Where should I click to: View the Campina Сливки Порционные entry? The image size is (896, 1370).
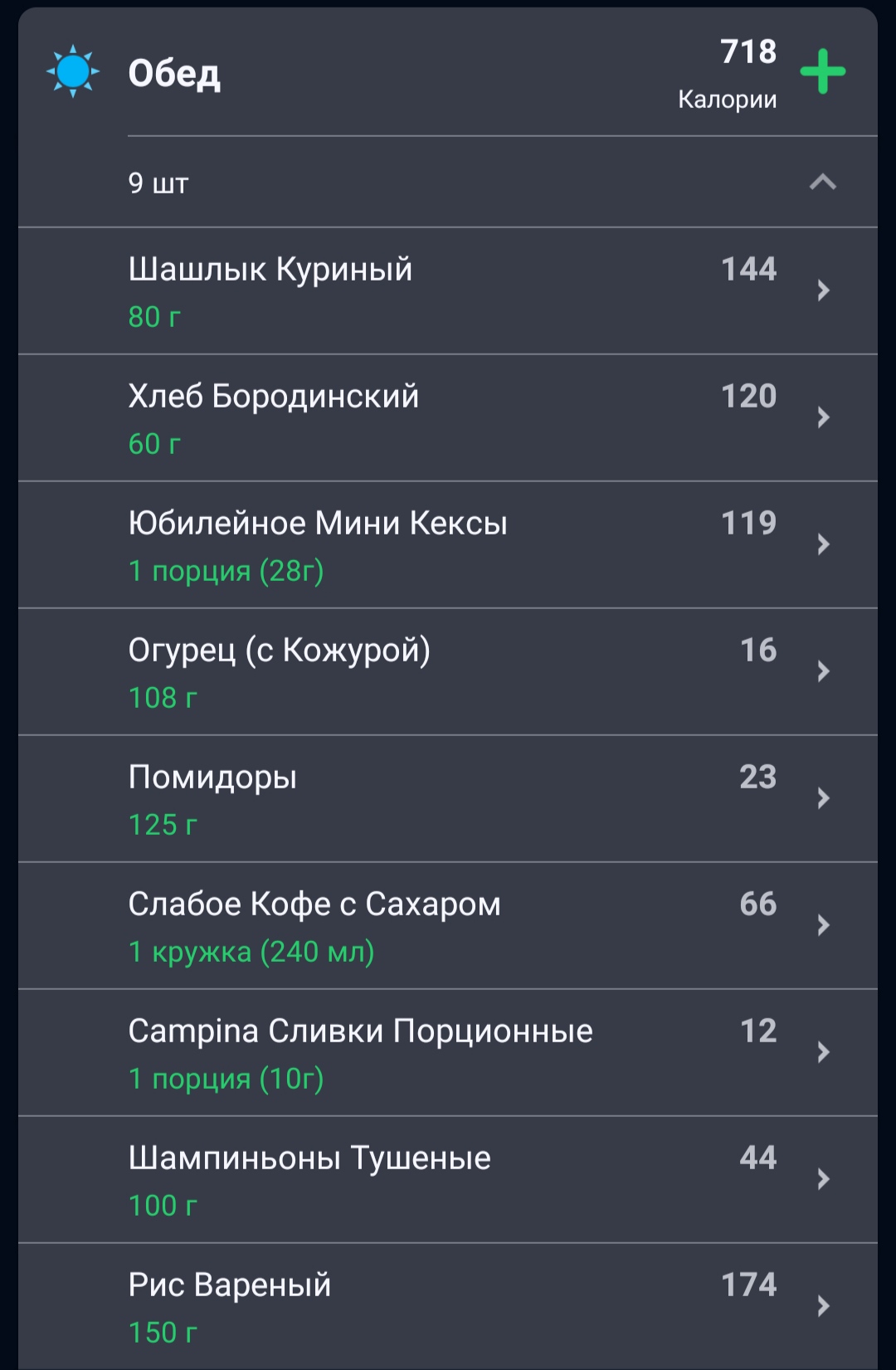[448, 1053]
